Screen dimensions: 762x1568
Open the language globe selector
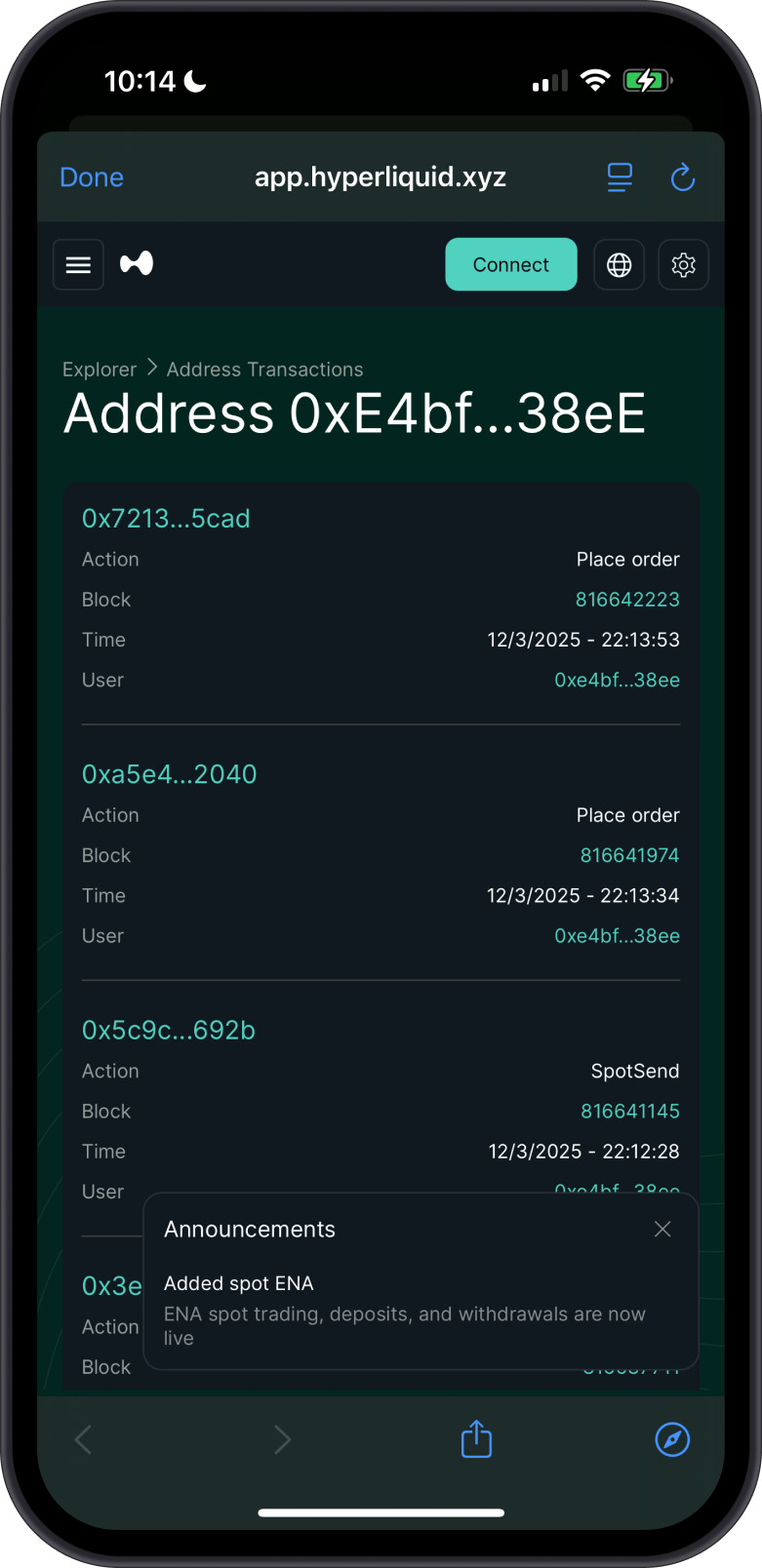pos(619,264)
